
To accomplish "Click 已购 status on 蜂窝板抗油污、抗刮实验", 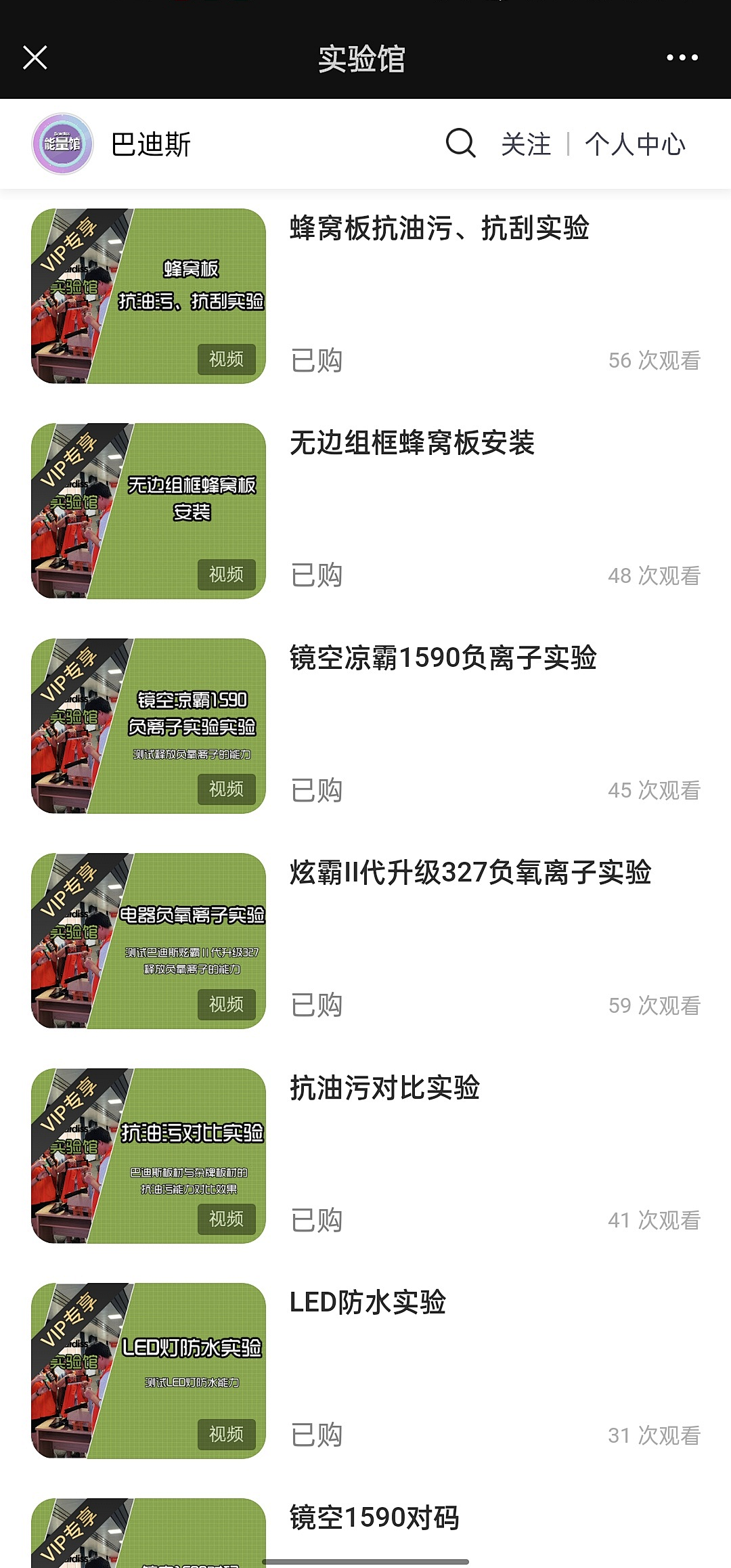I will 317,360.
